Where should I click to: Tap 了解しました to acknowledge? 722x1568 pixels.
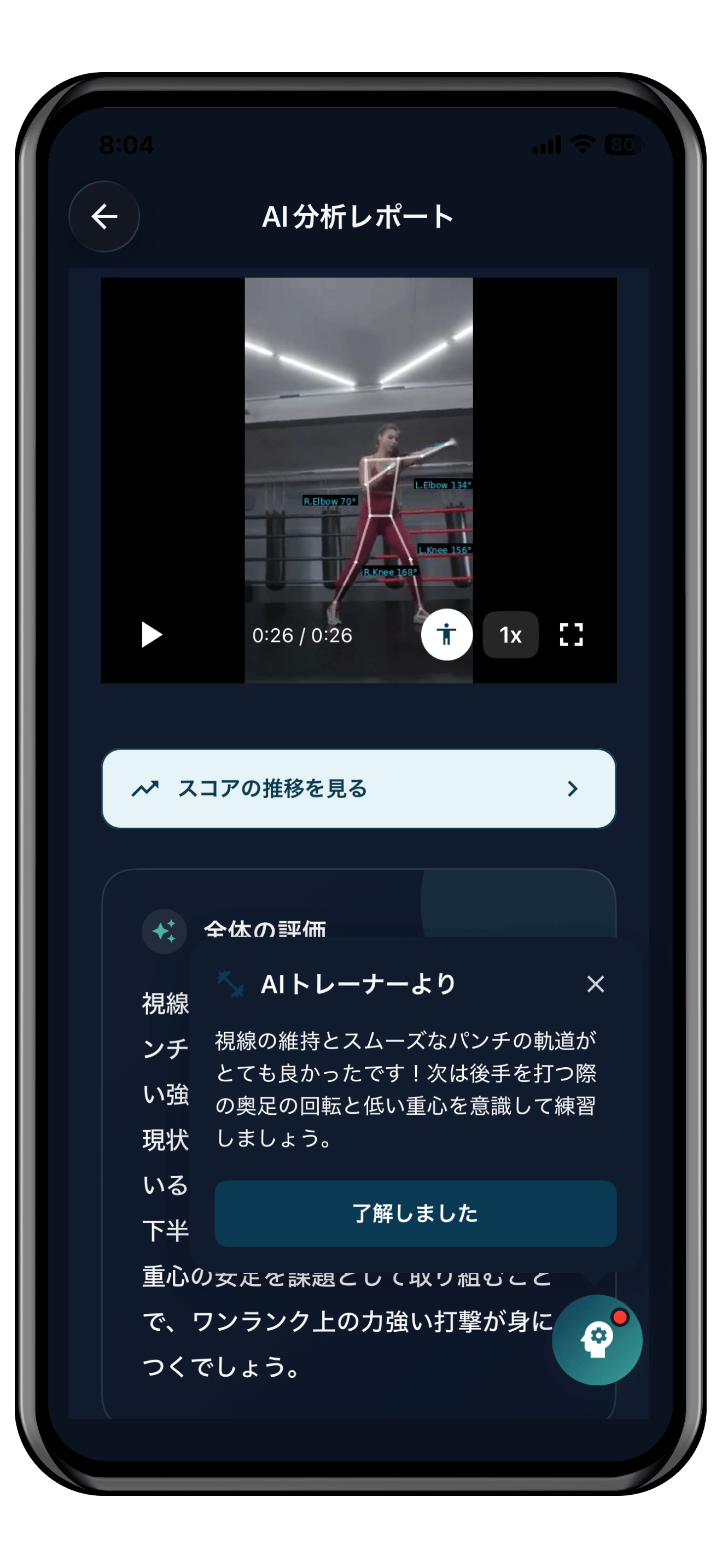(x=415, y=1213)
